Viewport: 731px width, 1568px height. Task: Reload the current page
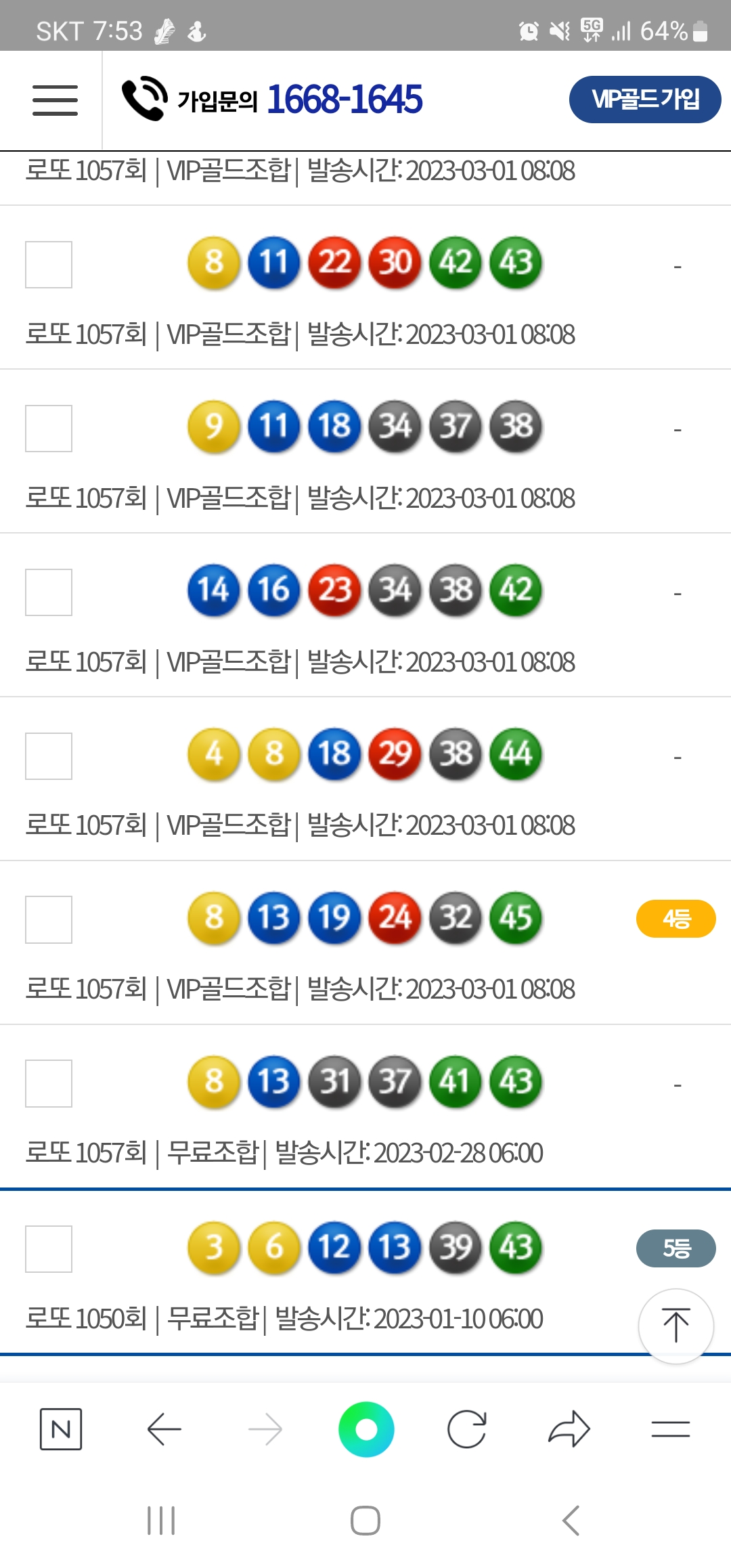coord(467,1429)
